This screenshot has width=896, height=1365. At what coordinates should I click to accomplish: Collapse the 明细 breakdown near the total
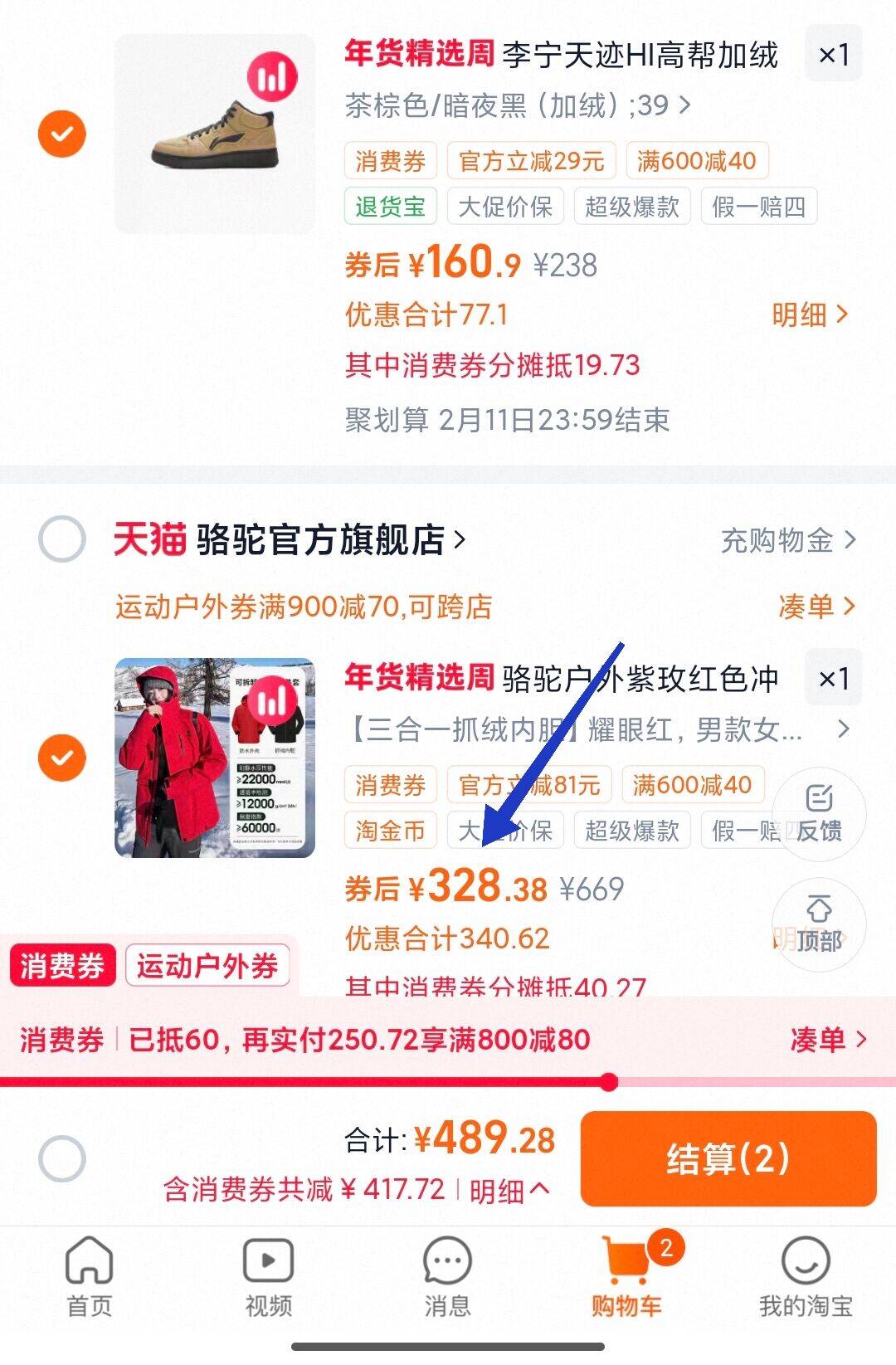[507, 1189]
